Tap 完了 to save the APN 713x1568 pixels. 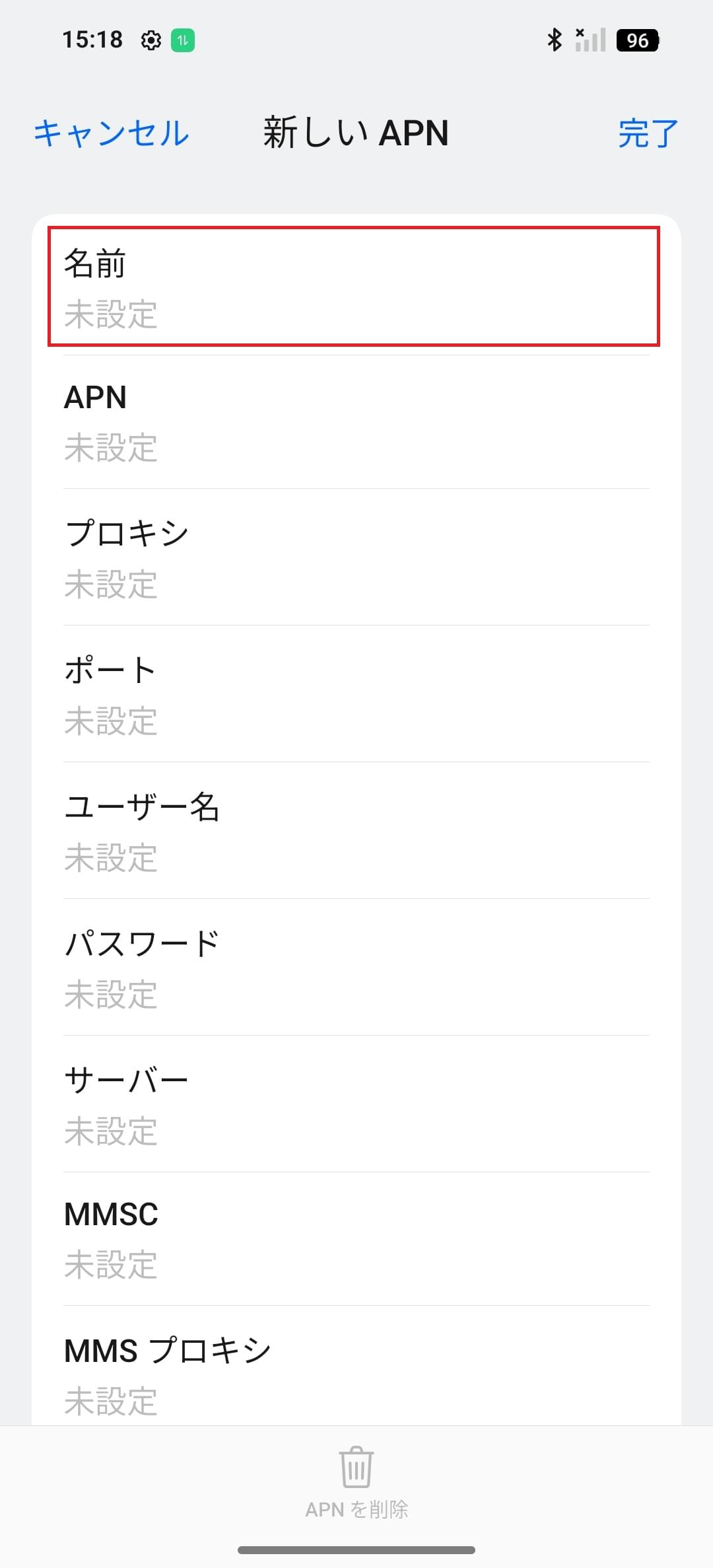(647, 133)
